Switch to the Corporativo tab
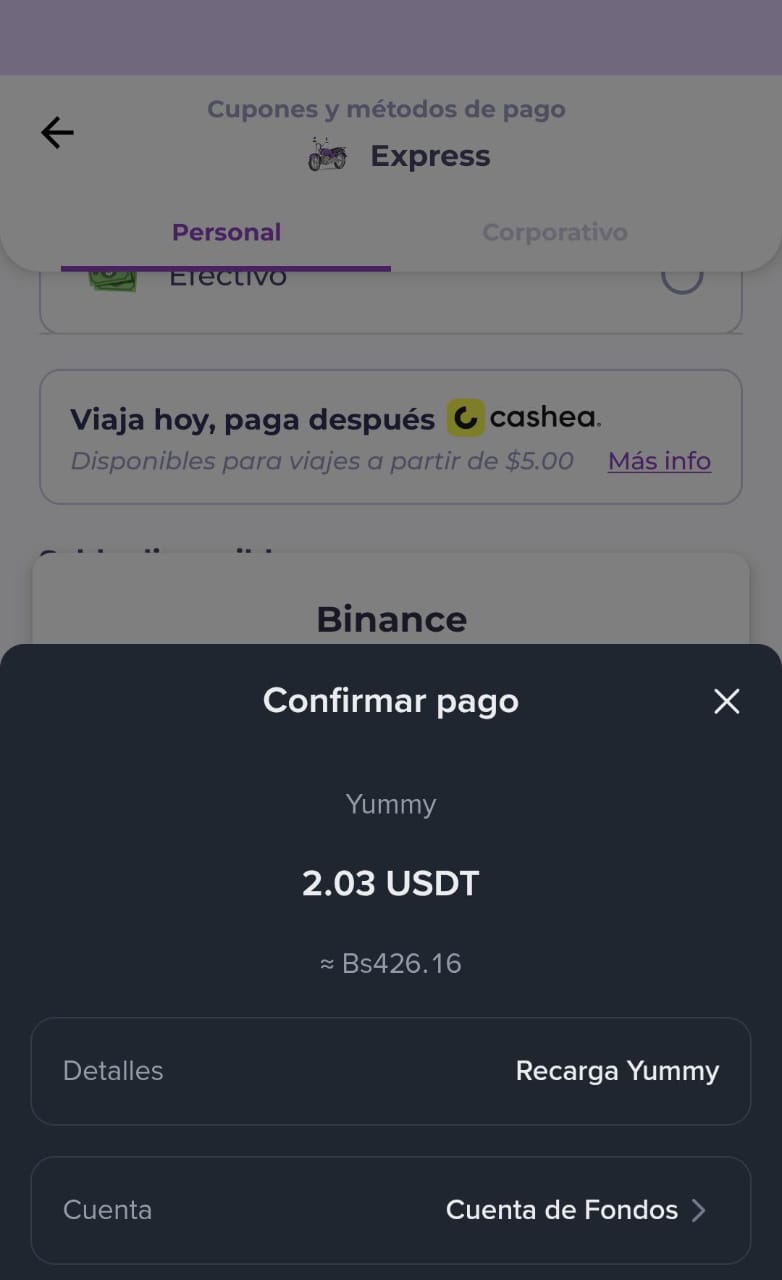 555,233
